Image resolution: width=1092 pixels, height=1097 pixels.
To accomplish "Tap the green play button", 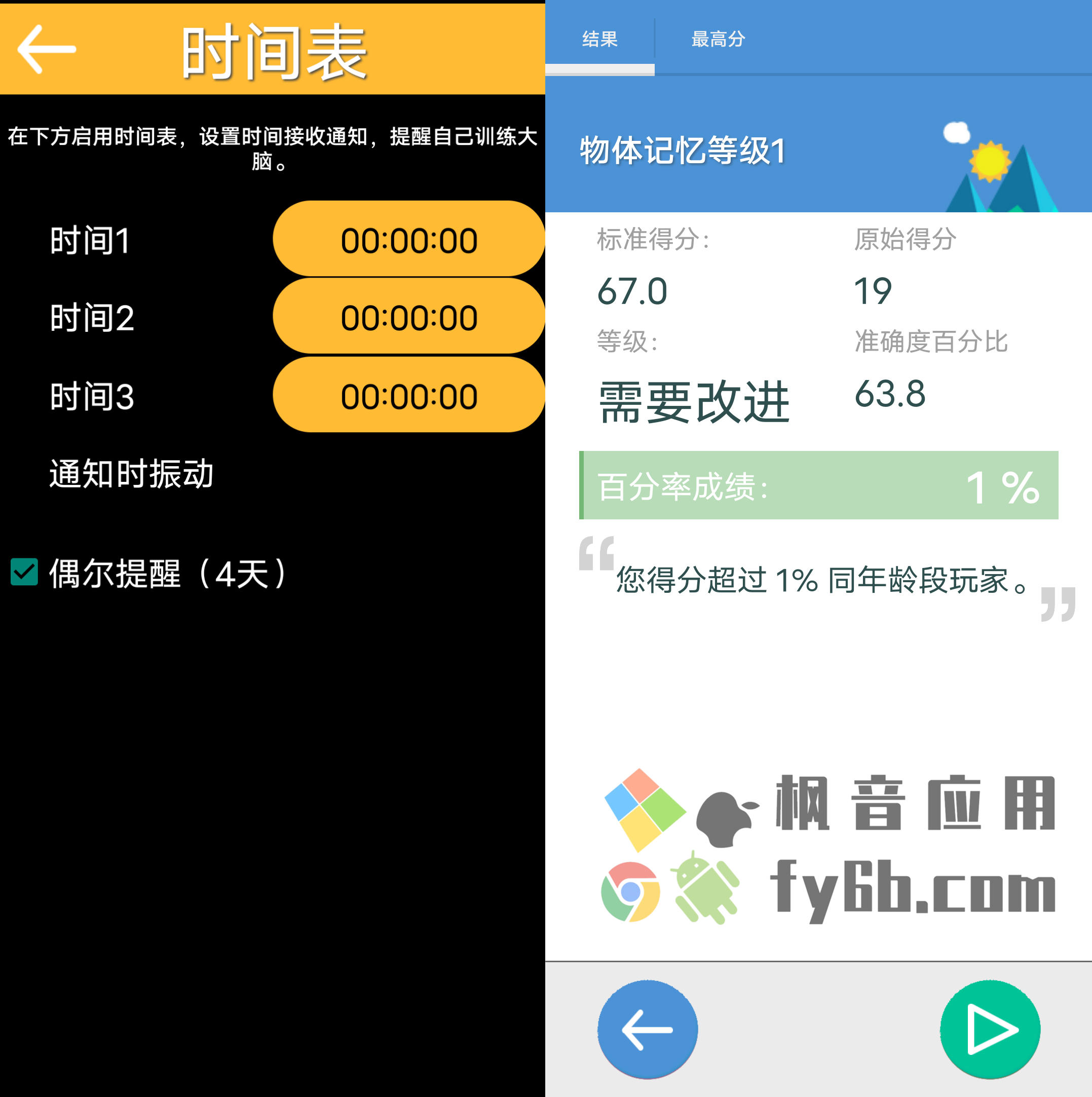I will tap(990, 1029).
